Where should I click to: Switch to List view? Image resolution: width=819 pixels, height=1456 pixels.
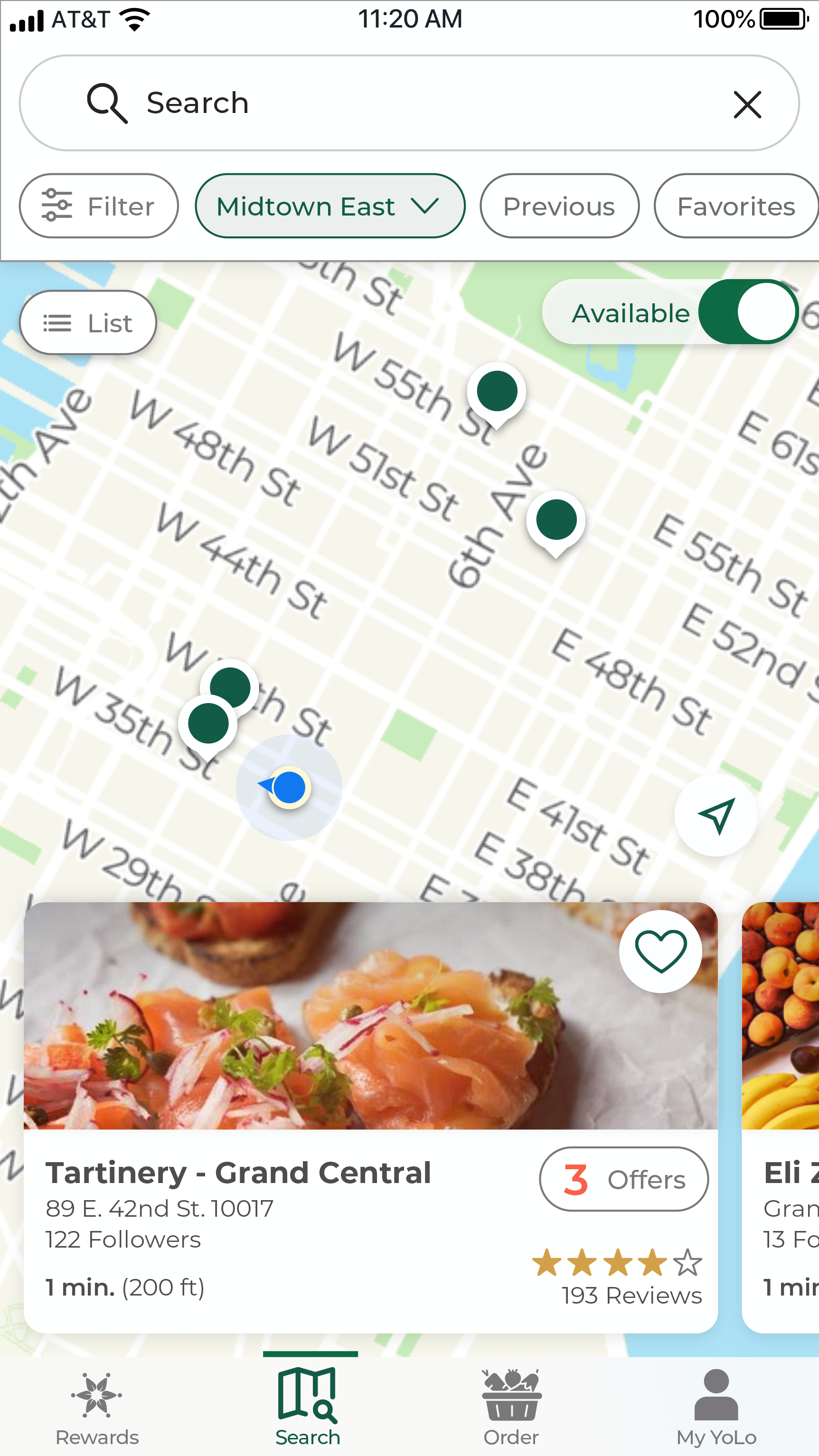click(88, 323)
